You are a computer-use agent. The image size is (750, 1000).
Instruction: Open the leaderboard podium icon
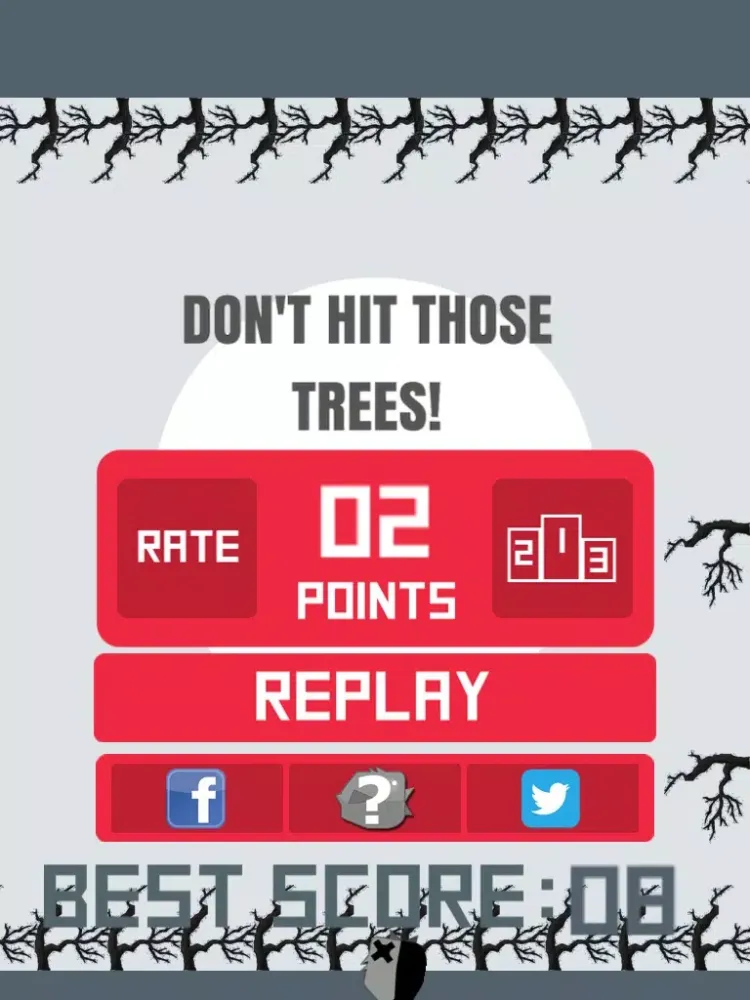[563, 547]
